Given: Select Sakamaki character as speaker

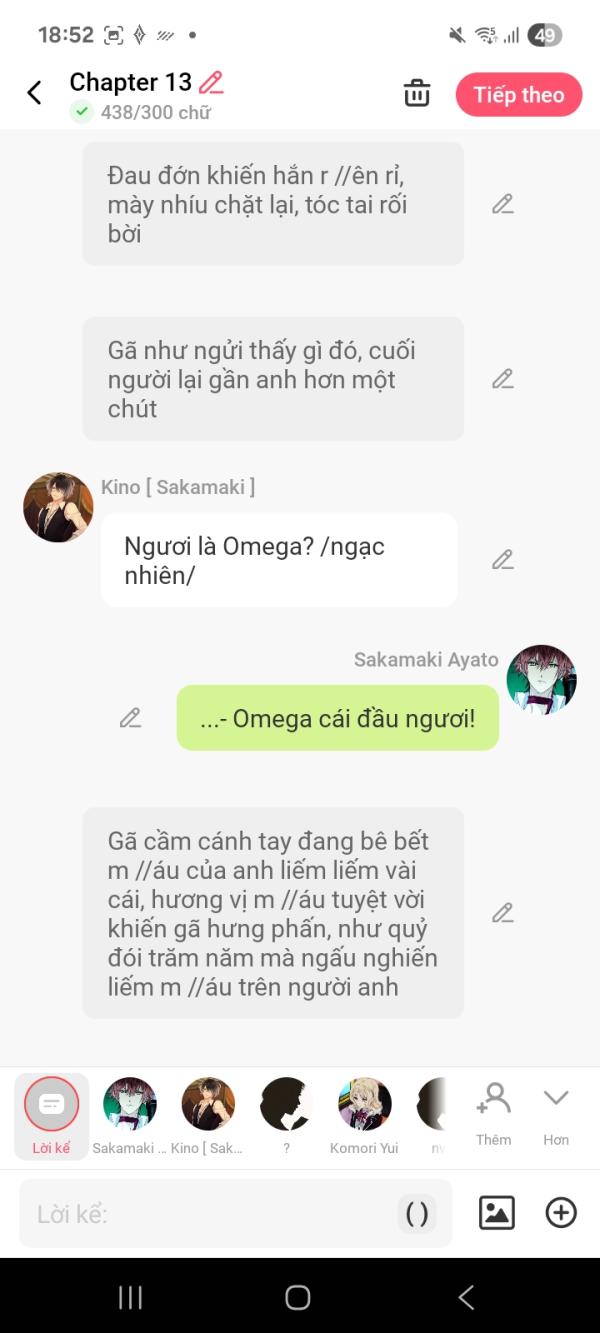Looking at the screenshot, I should tap(130, 1116).
